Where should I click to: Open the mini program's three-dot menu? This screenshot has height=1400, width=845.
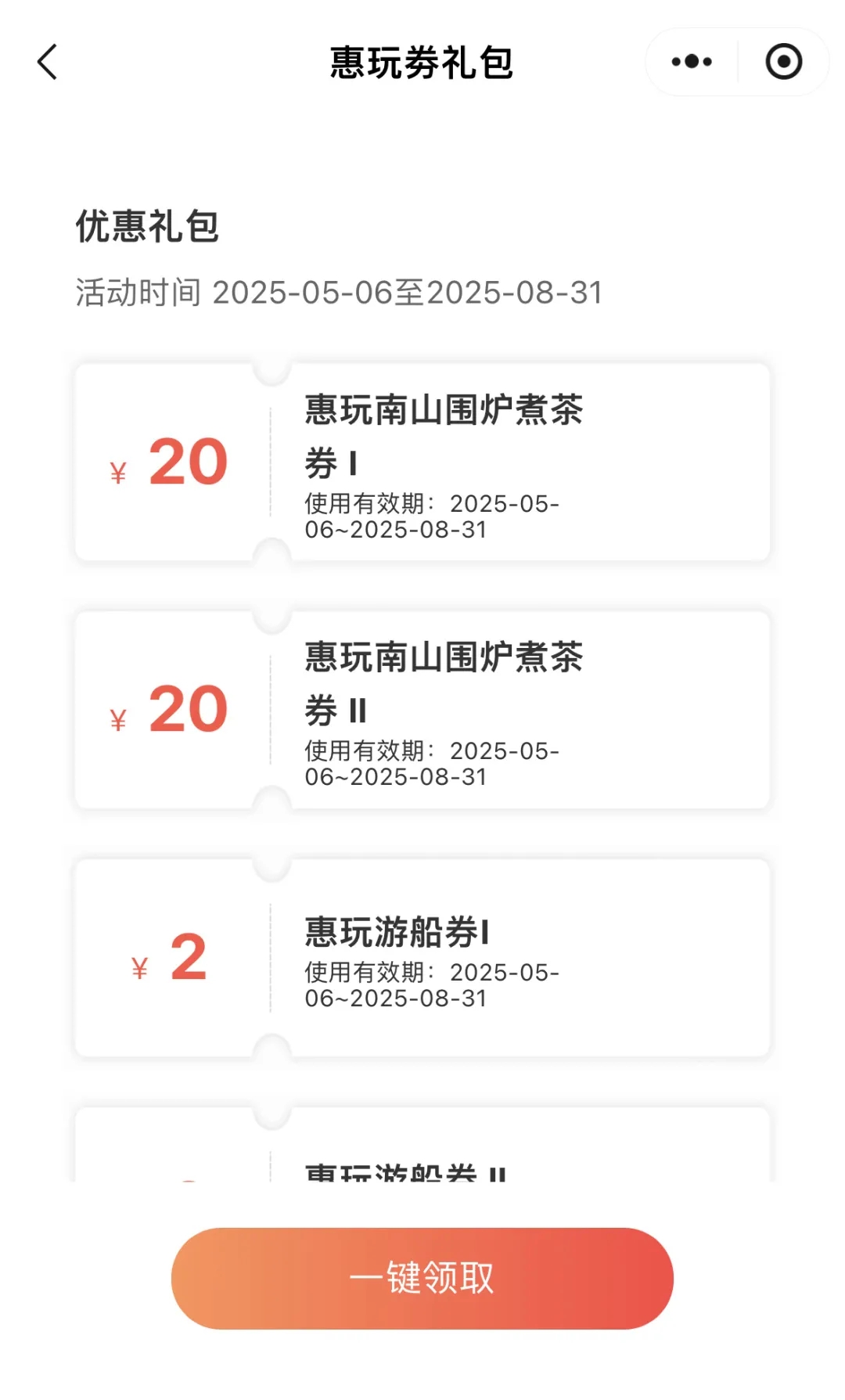(692, 62)
